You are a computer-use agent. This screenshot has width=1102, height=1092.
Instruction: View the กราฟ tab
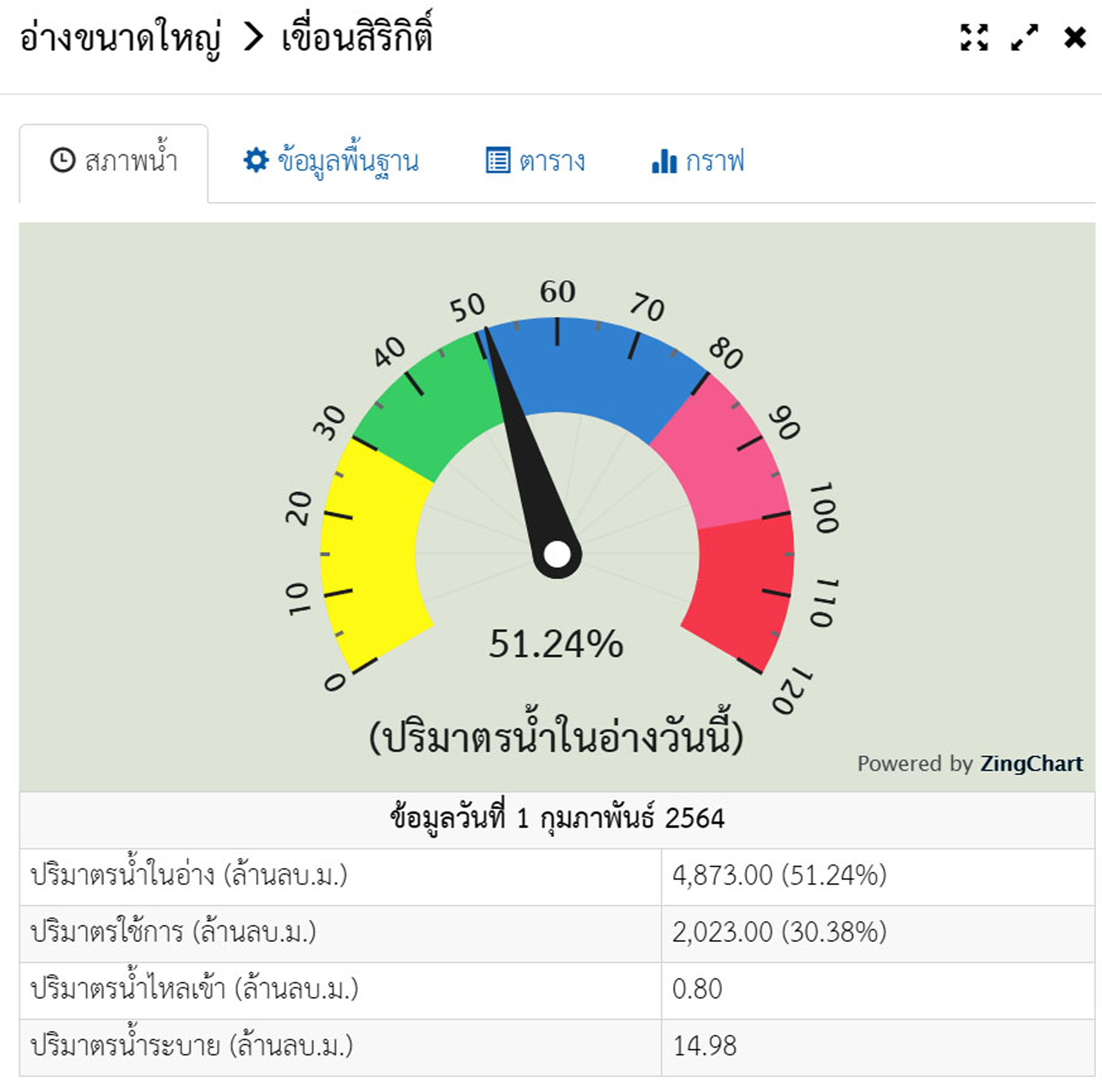coord(698,161)
